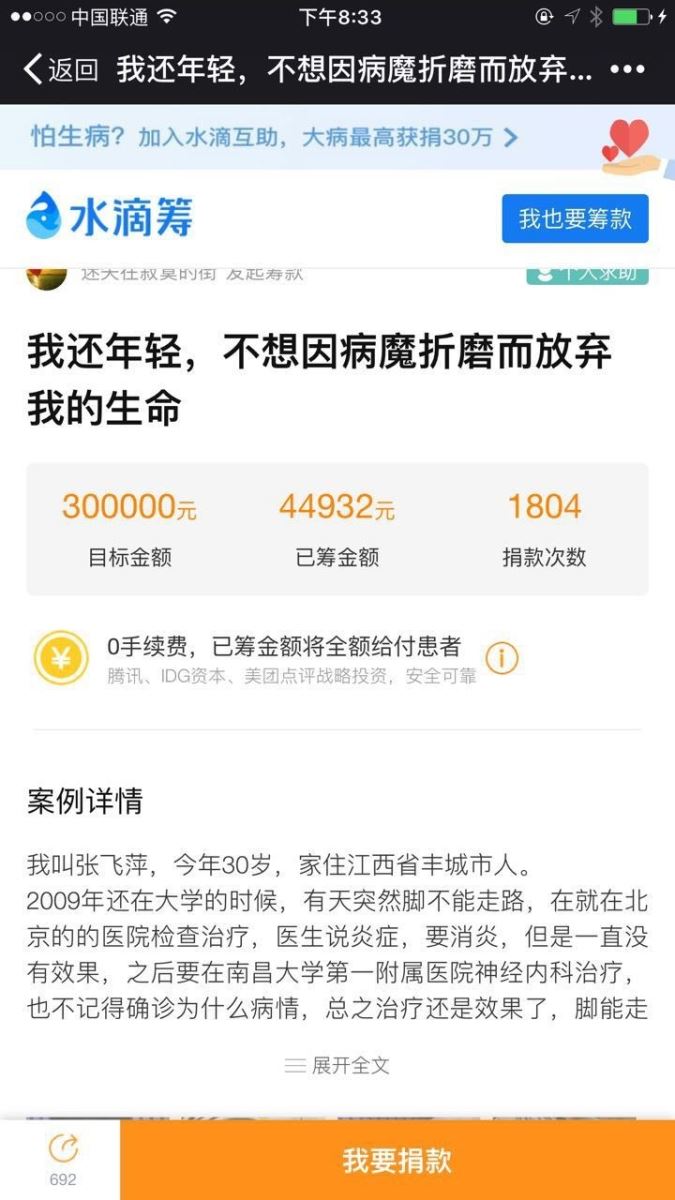Share this fundraiser via share icon
Image resolution: width=675 pixels, height=1200 pixels.
(62, 1150)
